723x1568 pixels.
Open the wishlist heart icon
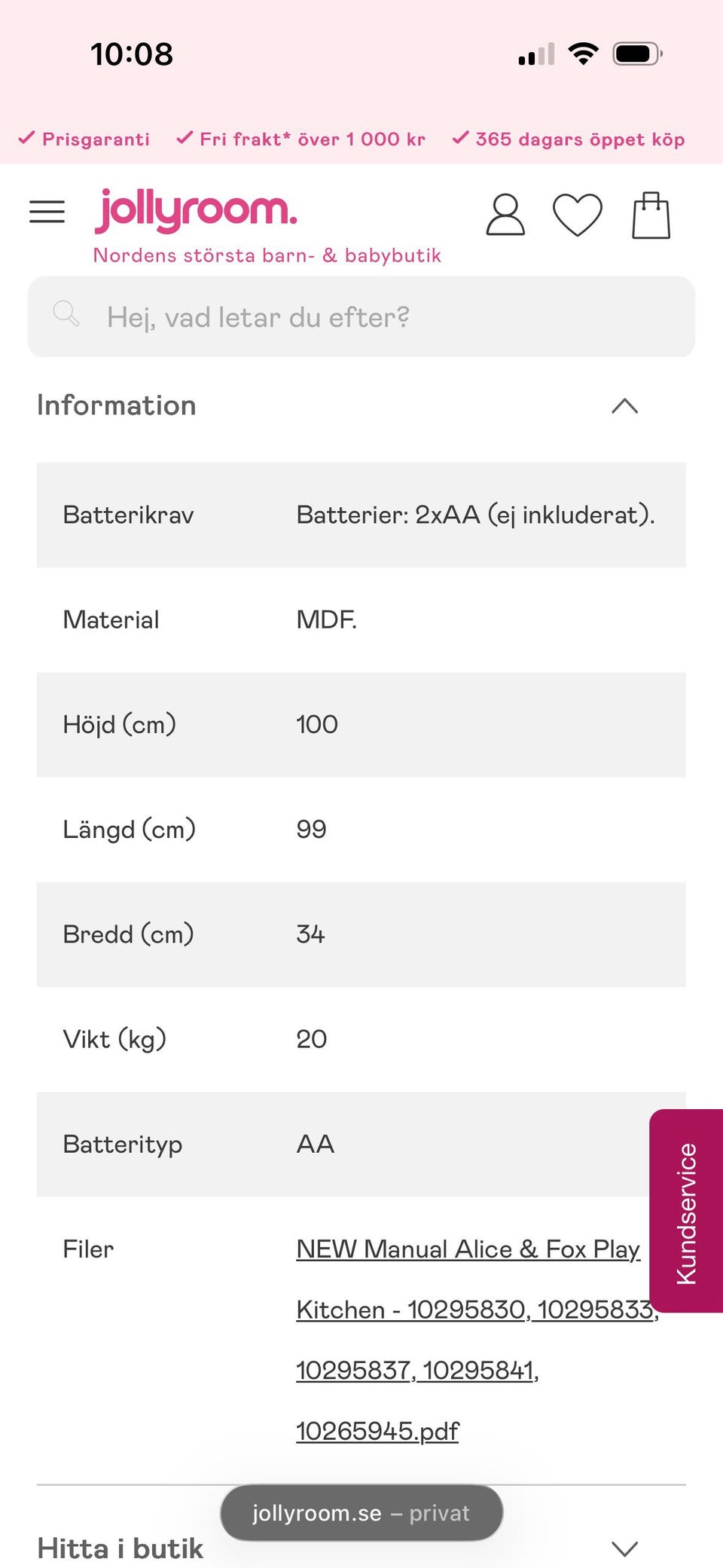pyautogui.click(x=578, y=215)
